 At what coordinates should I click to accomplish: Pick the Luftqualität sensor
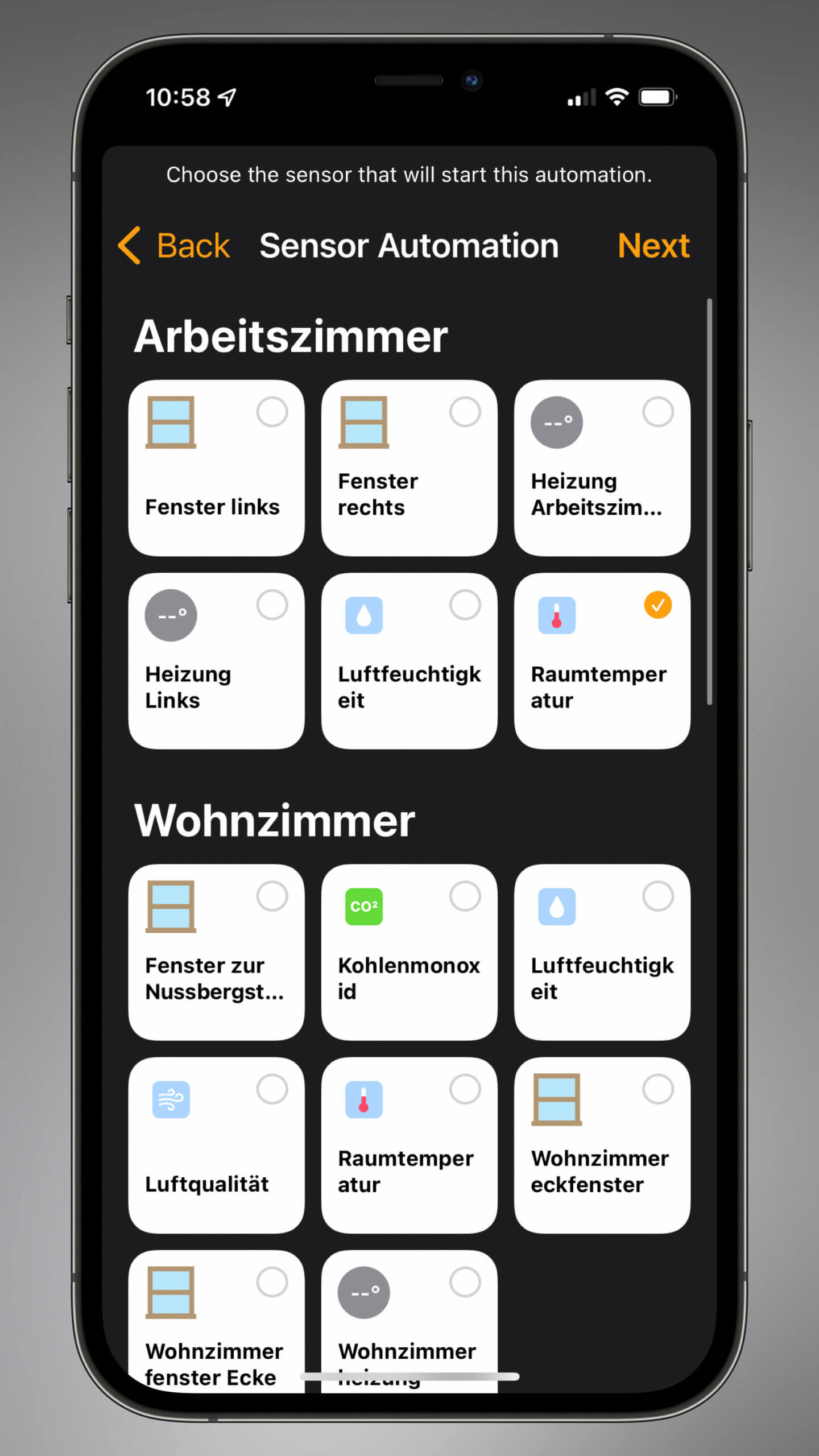coord(216,1144)
